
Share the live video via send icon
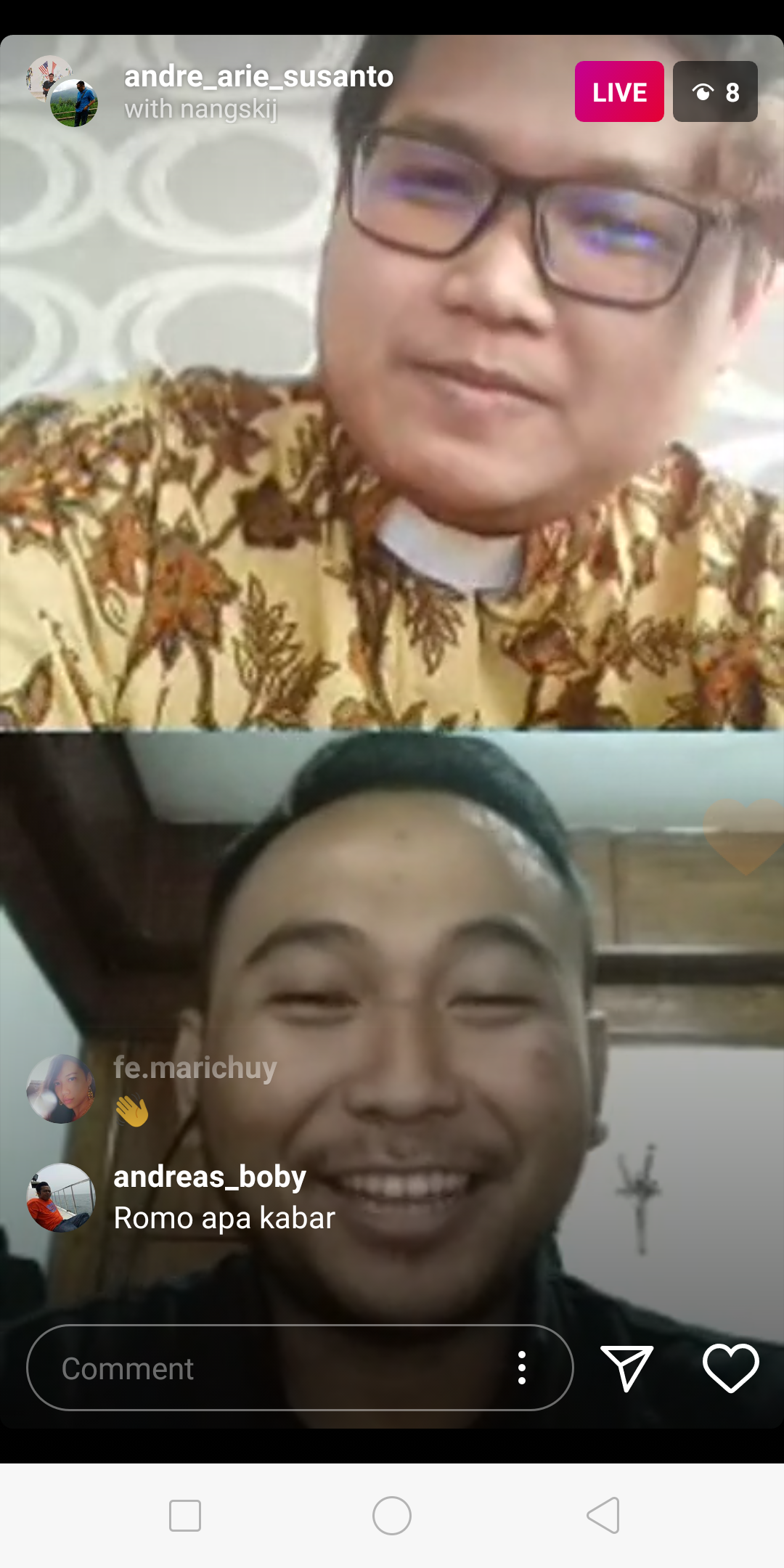[x=626, y=1368]
